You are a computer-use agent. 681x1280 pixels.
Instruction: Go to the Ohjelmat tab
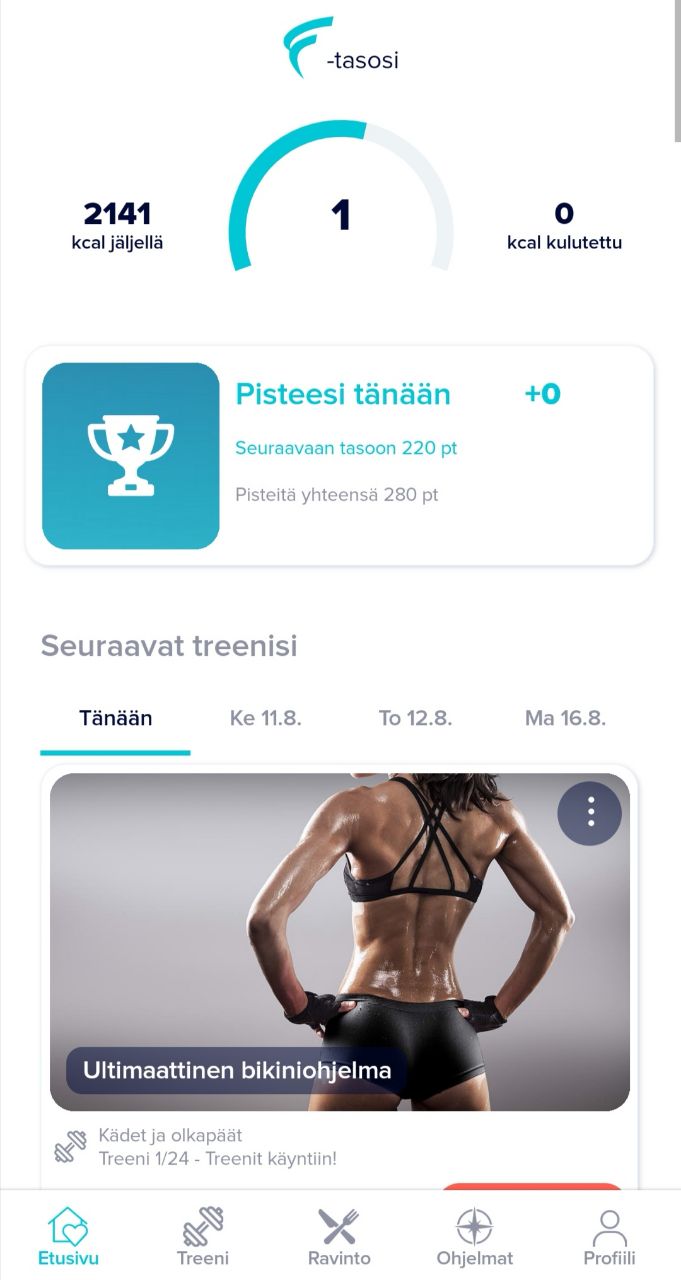pos(475,1237)
